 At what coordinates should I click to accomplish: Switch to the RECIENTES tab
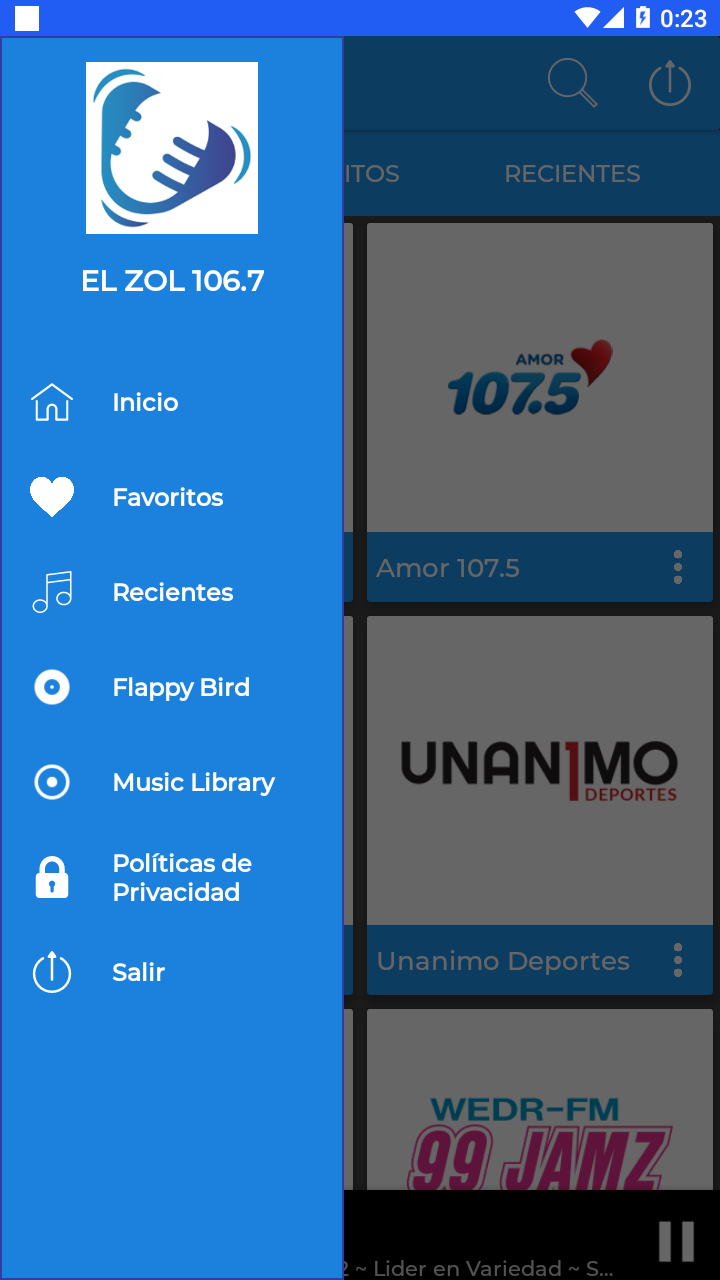click(572, 173)
